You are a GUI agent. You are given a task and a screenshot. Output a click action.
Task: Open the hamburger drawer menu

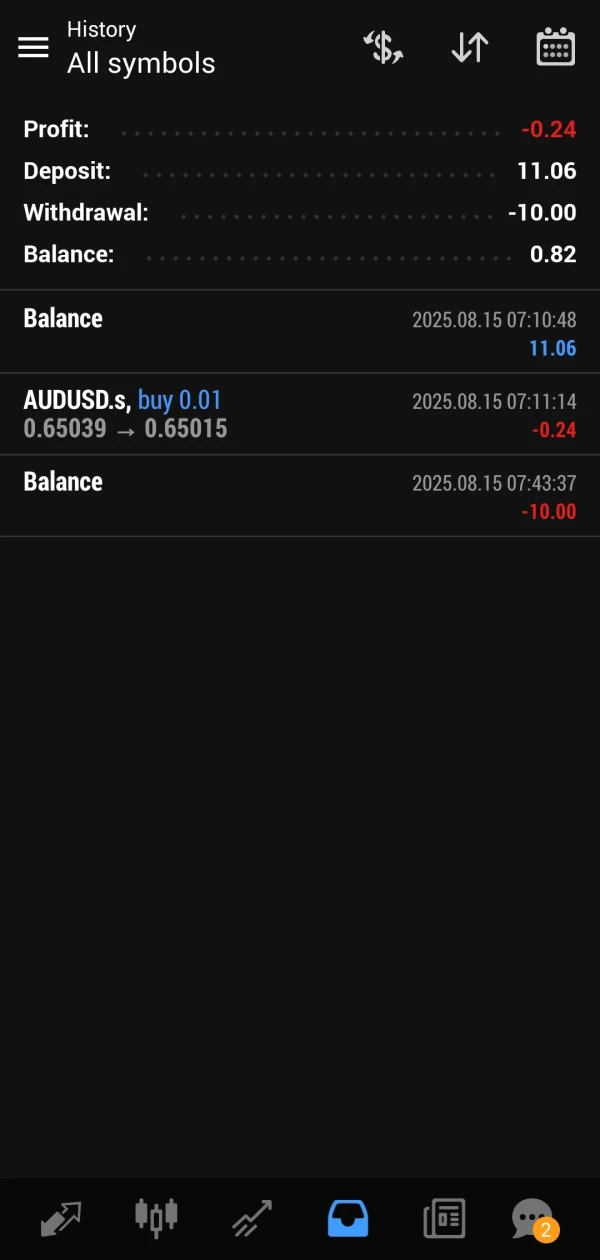(x=33, y=47)
